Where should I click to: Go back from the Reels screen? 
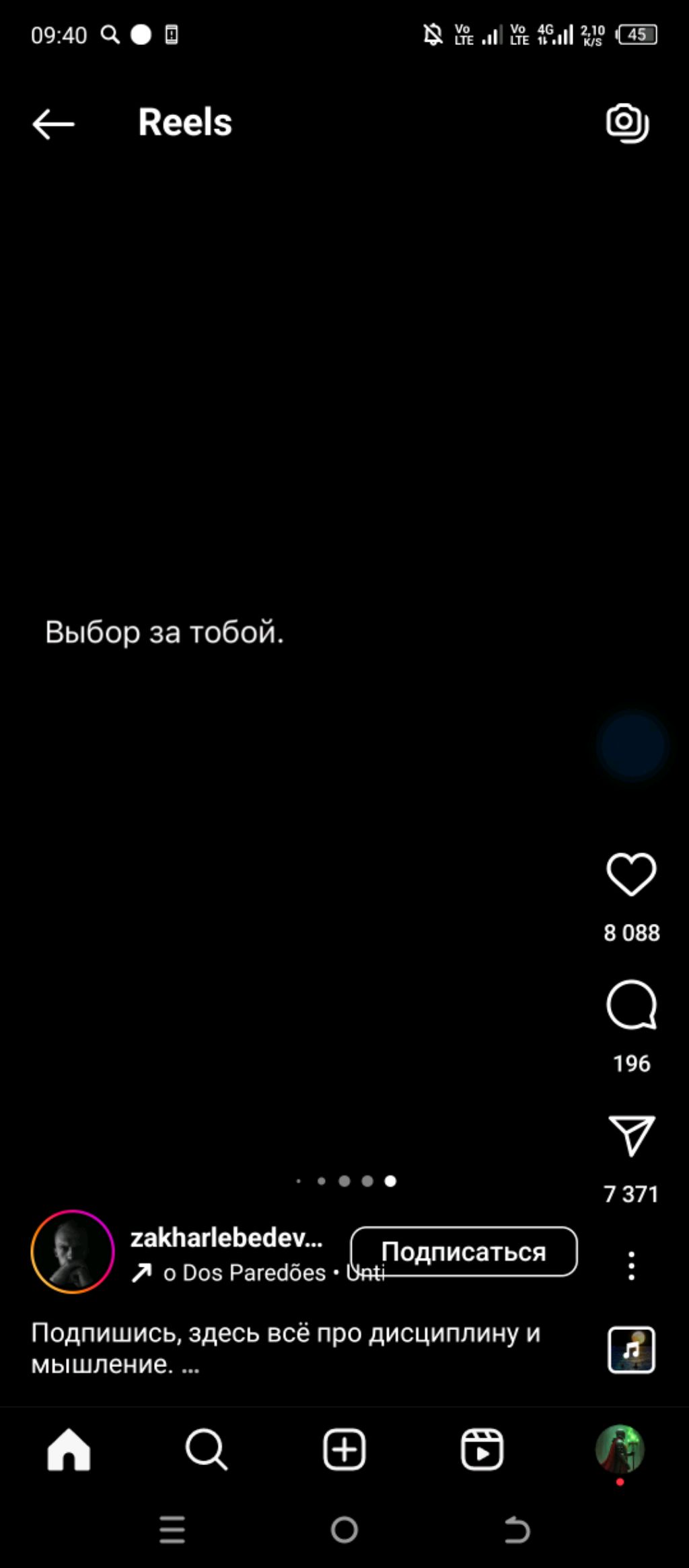[53, 124]
